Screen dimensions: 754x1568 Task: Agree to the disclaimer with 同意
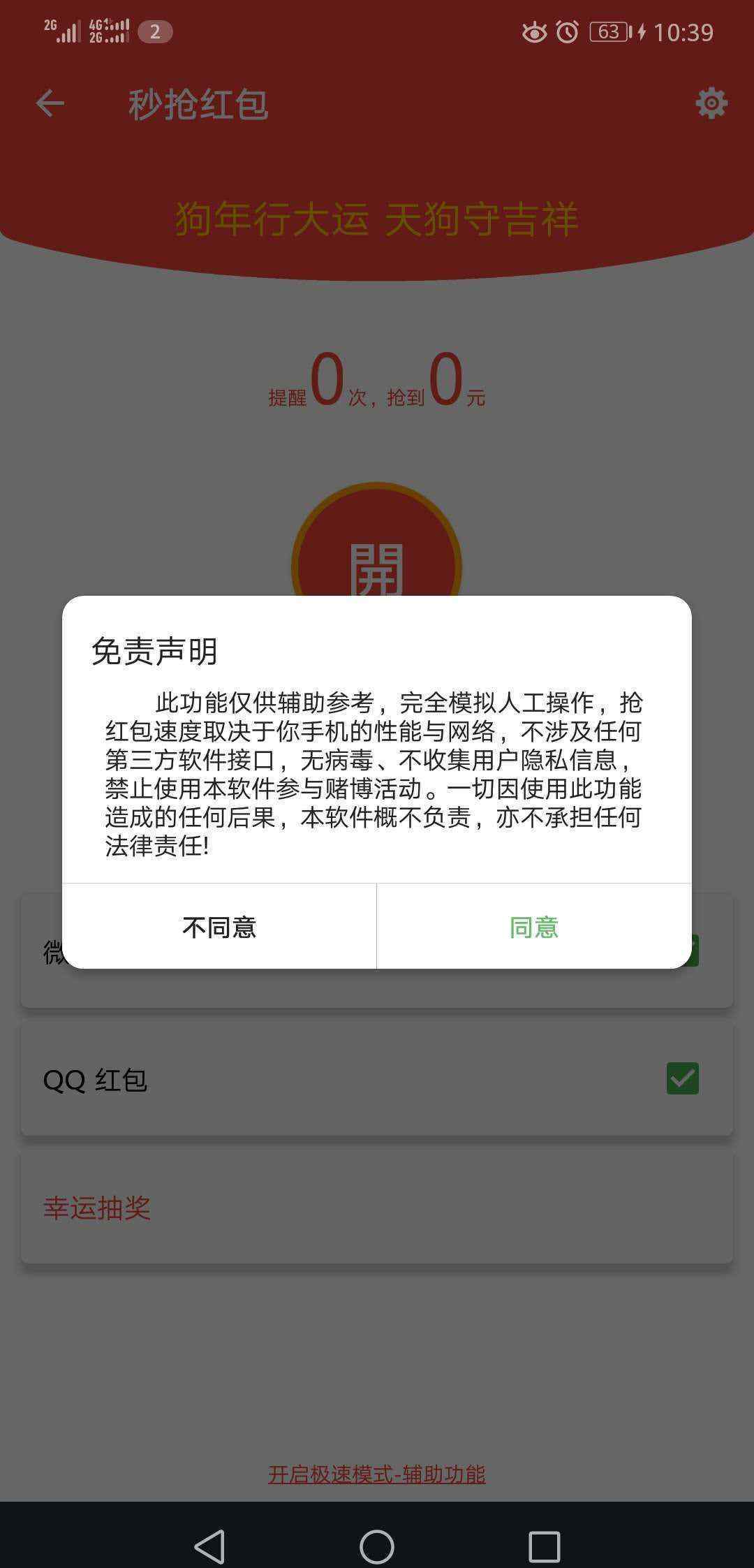click(x=534, y=927)
